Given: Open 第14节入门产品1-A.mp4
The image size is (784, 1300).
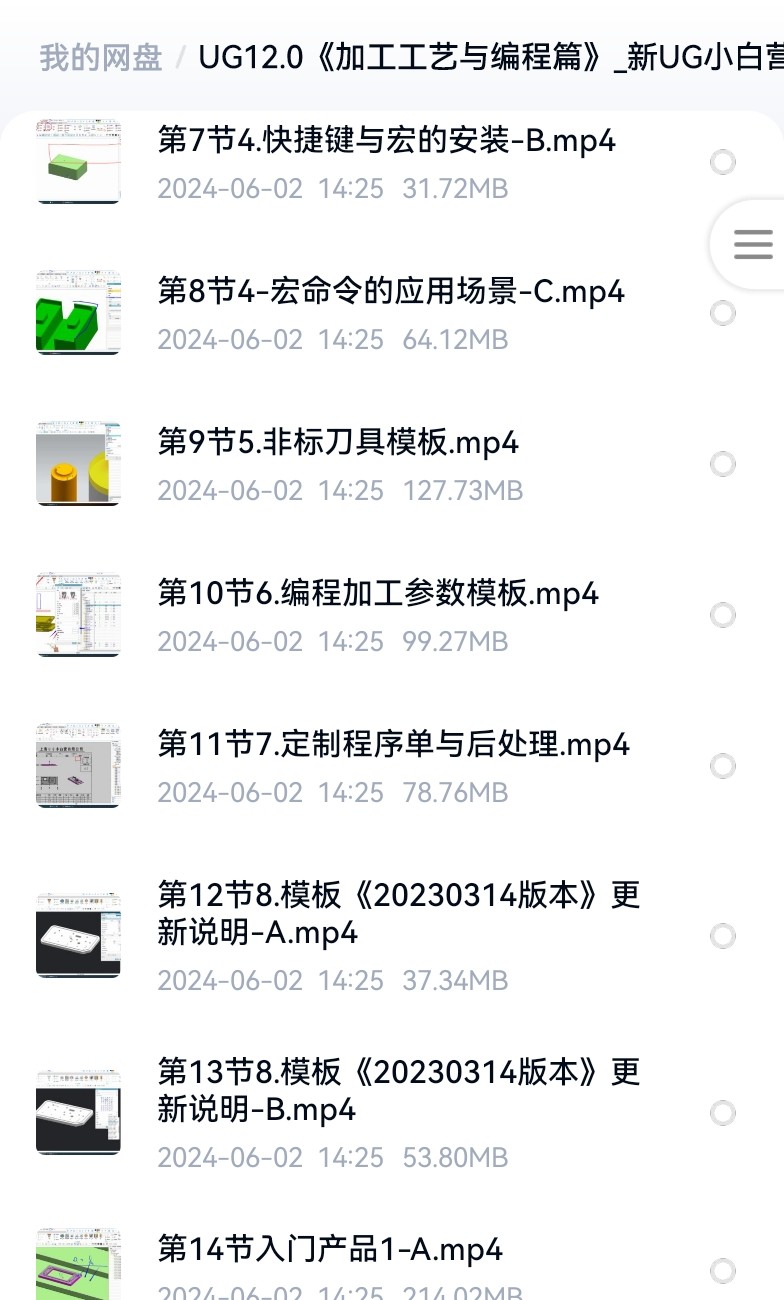Looking at the screenshot, I should [x=330, y=1250].
